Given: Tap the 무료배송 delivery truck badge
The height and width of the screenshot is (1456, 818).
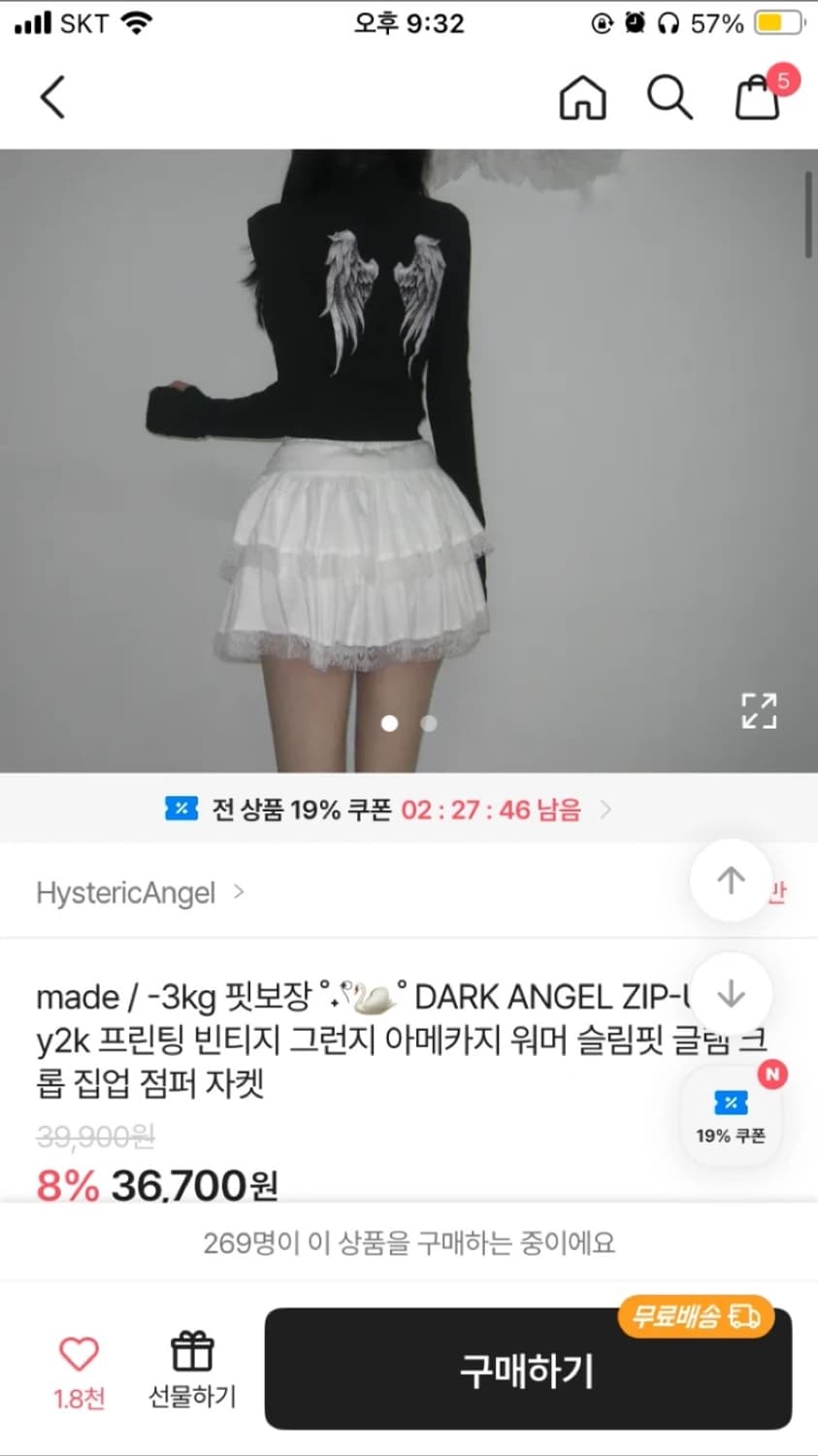Looking at the screenshot, I should [697, 1316].
